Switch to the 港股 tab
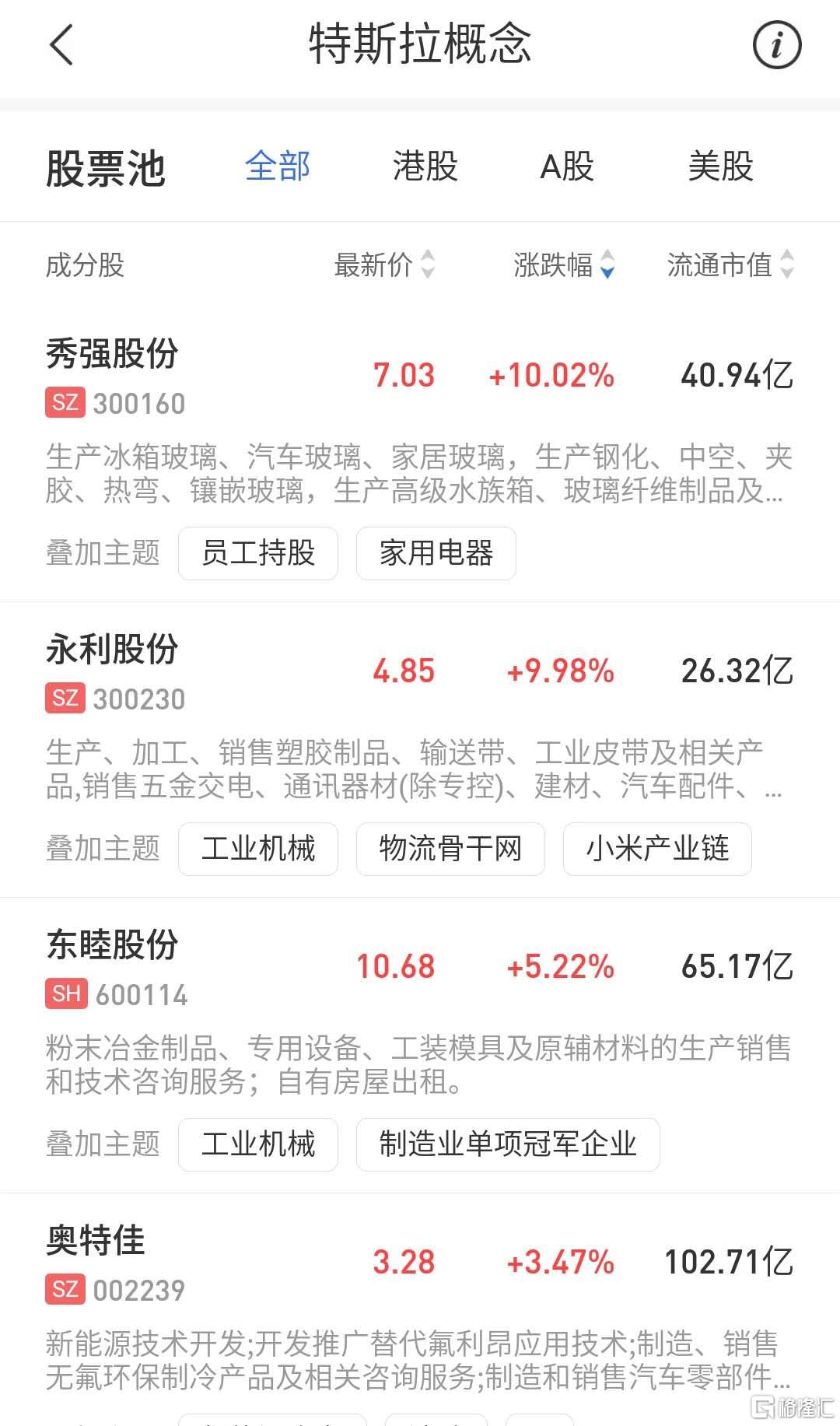840x1426 pixels. [425, 166]
